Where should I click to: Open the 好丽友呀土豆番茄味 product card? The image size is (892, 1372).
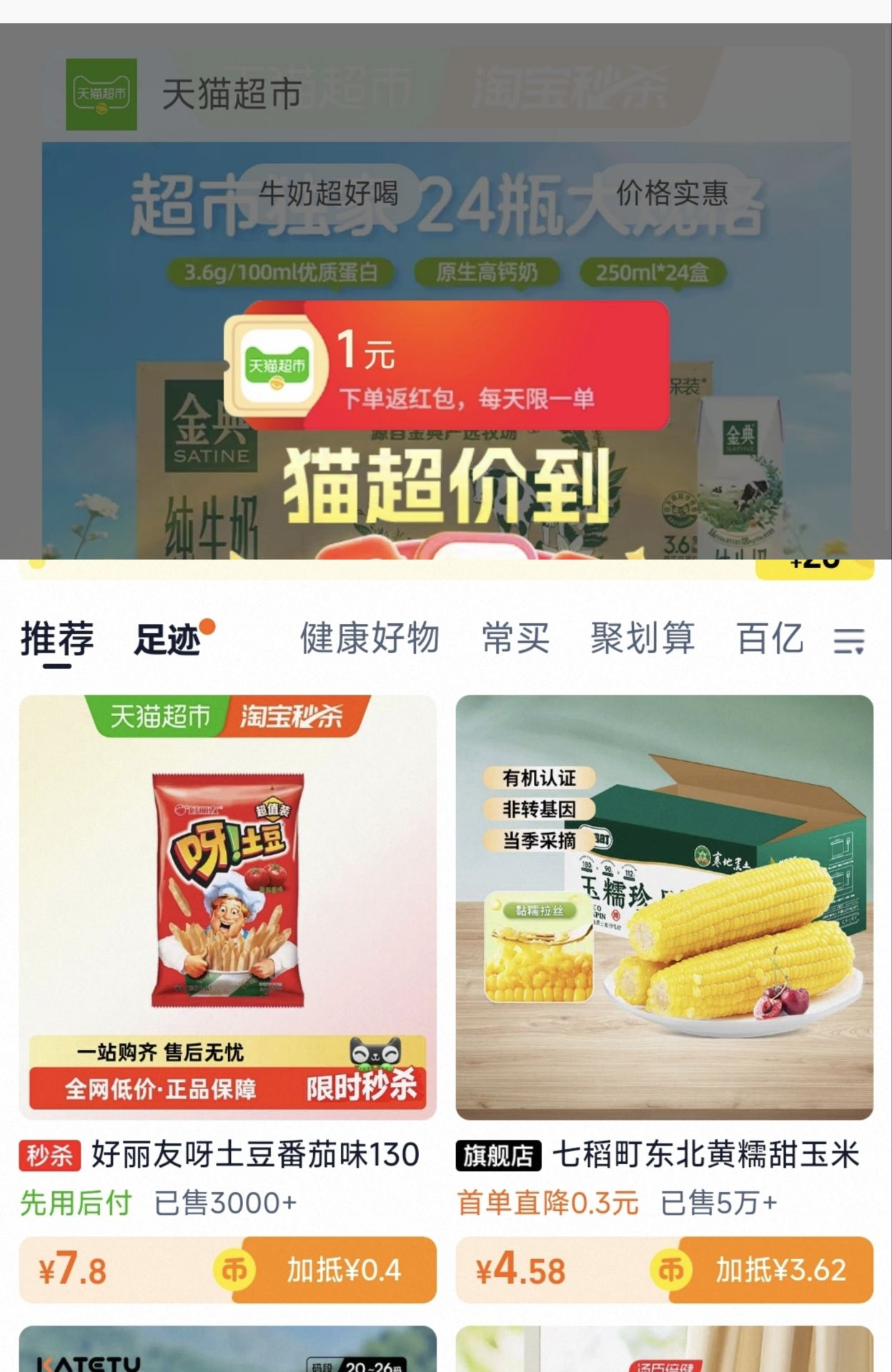click(x=227, y=908)
